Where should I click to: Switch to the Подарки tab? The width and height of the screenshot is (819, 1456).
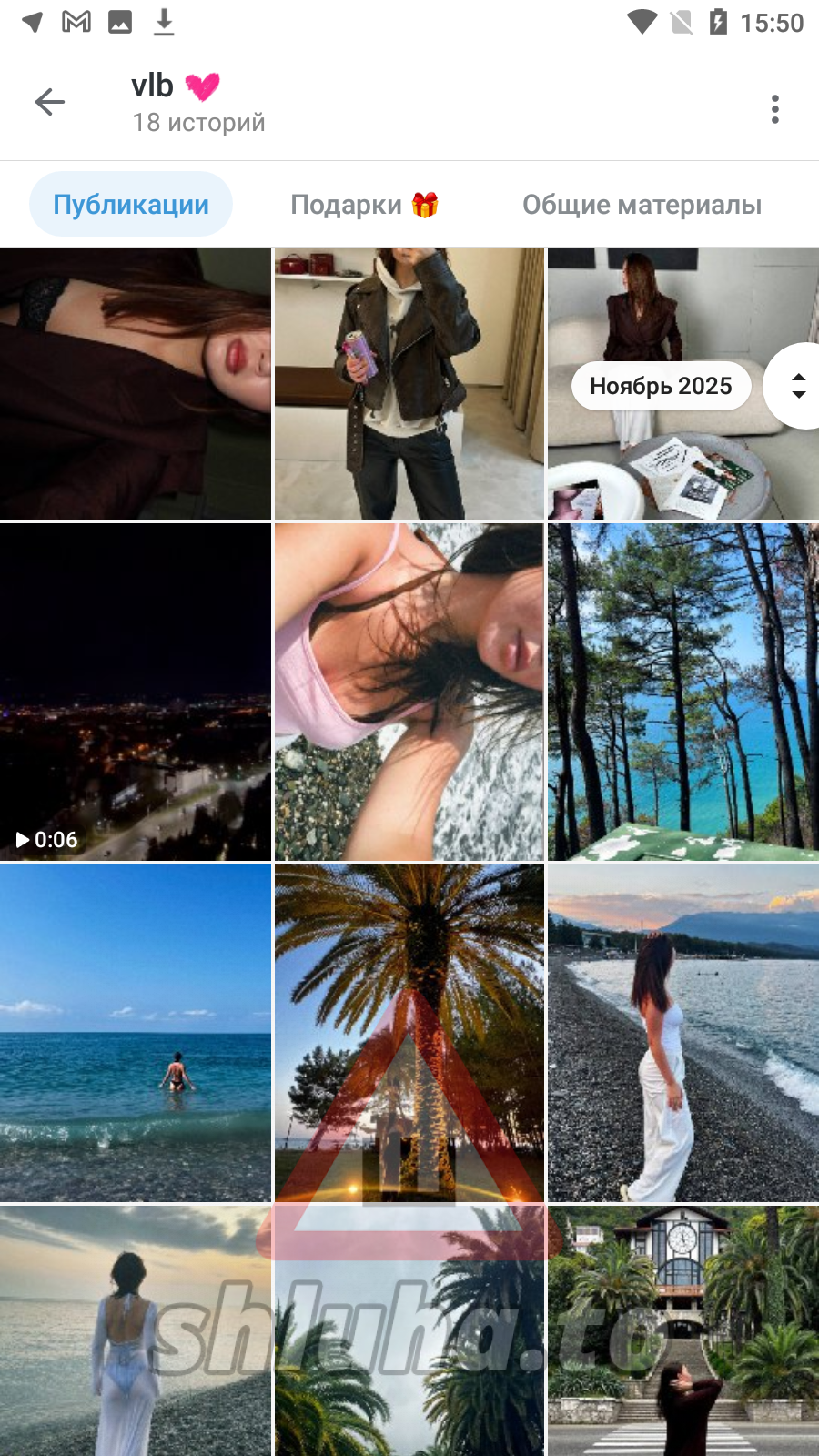(x=363, y=205)
